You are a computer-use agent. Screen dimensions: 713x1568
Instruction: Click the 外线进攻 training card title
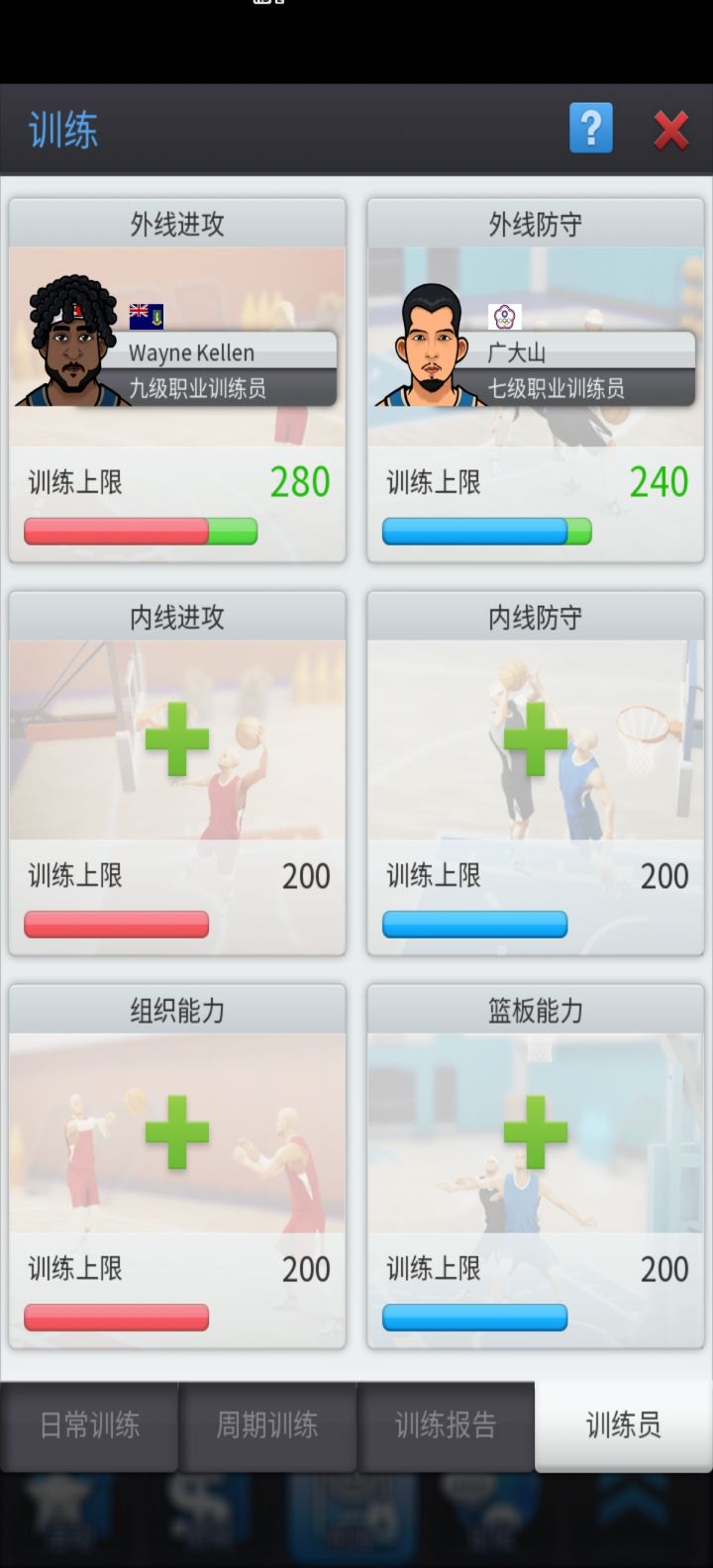176,224
